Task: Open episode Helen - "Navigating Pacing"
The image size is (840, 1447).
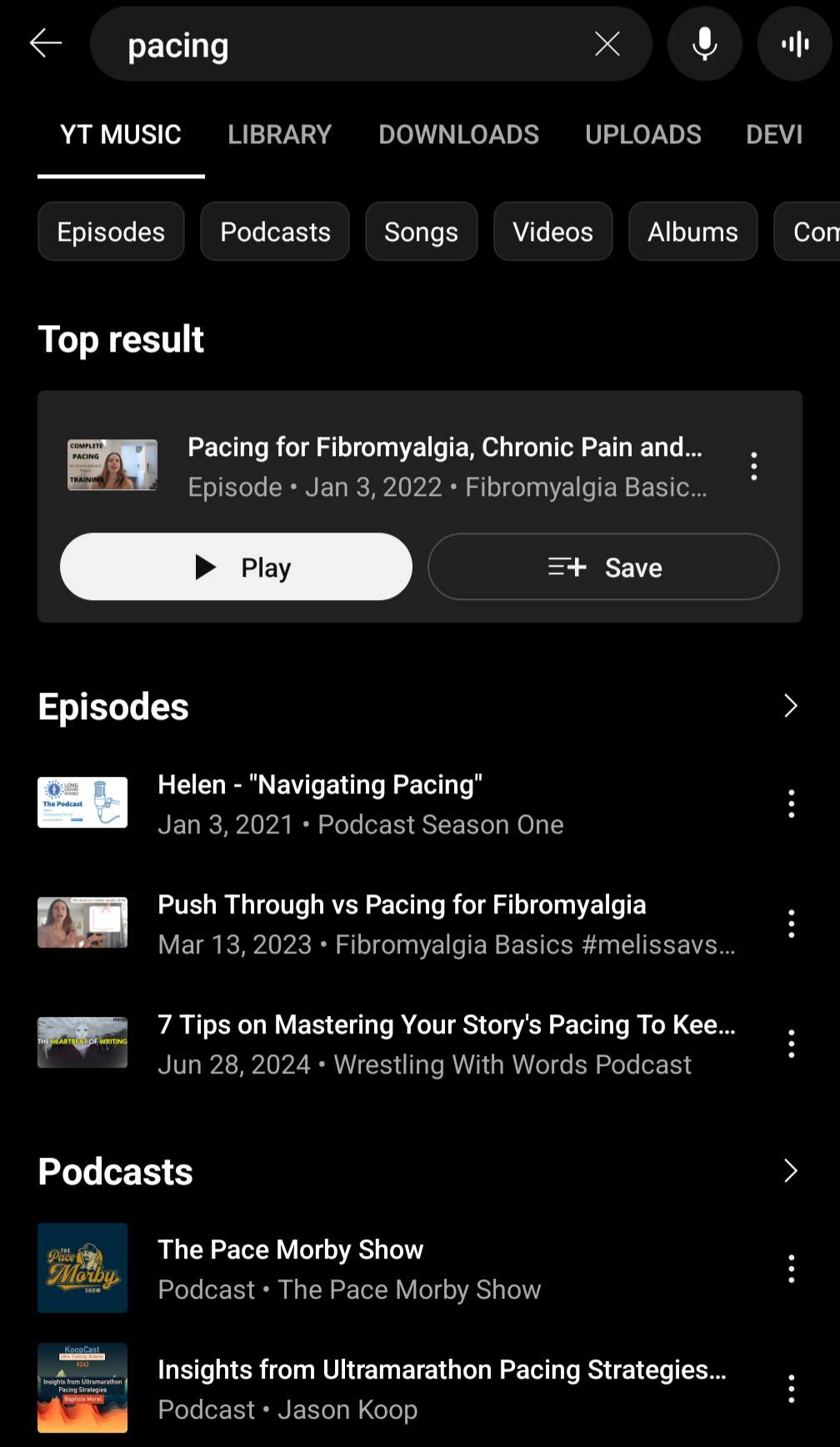Action: (320, 804)
